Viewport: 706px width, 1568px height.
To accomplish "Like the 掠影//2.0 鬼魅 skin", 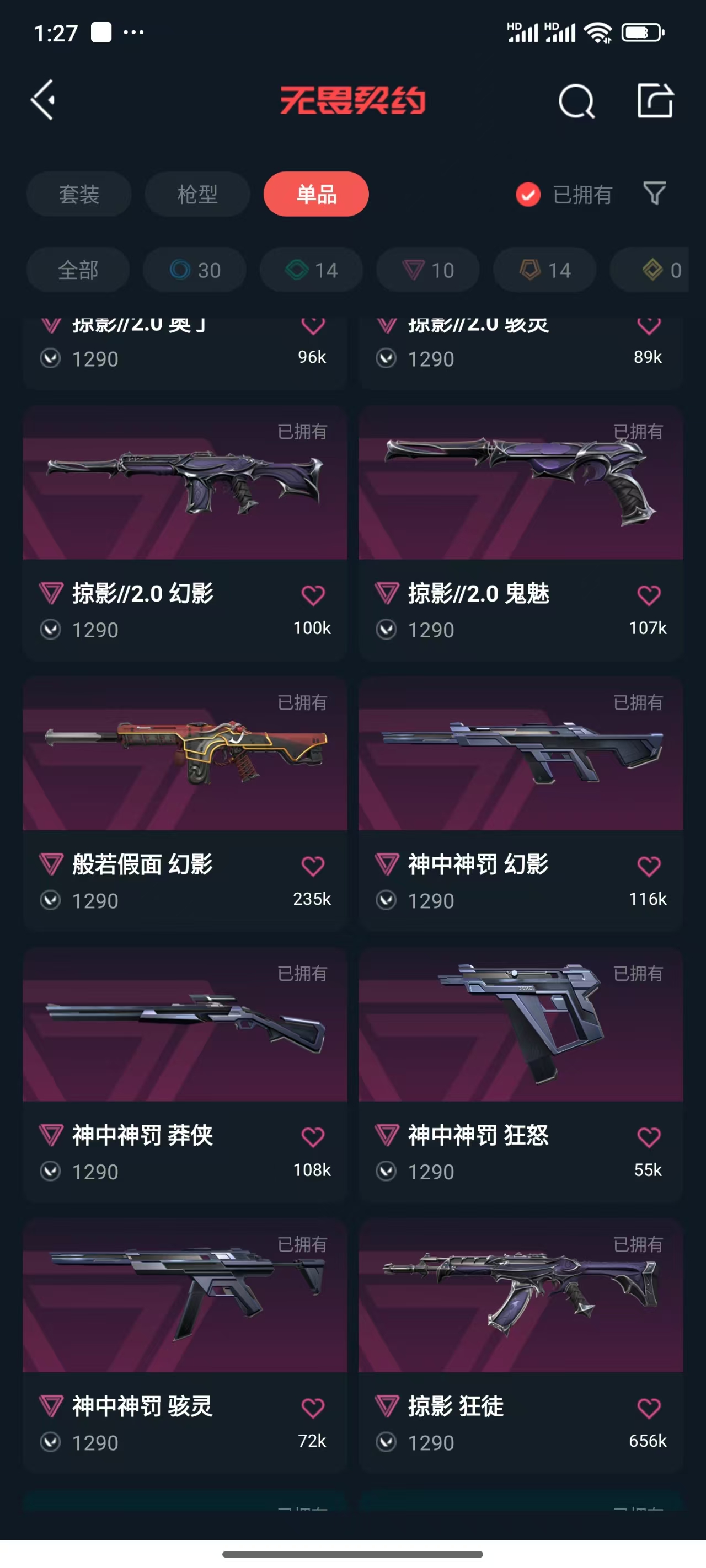I will pyautogui.click(x=648, y=595).
